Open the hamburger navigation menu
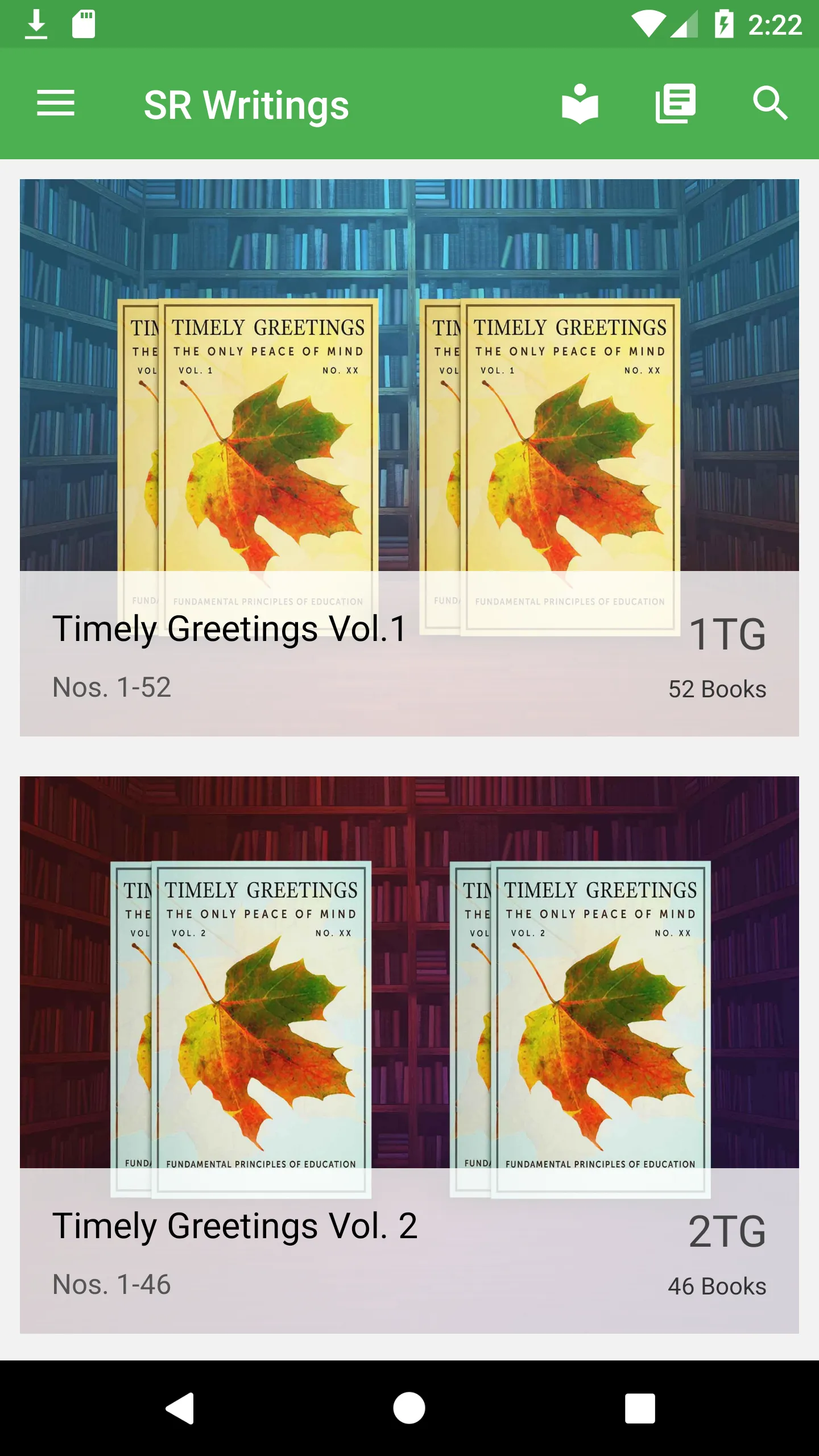Image resolution: width=819 pixels, height=1456 pixels. click(x=56, y=104)
